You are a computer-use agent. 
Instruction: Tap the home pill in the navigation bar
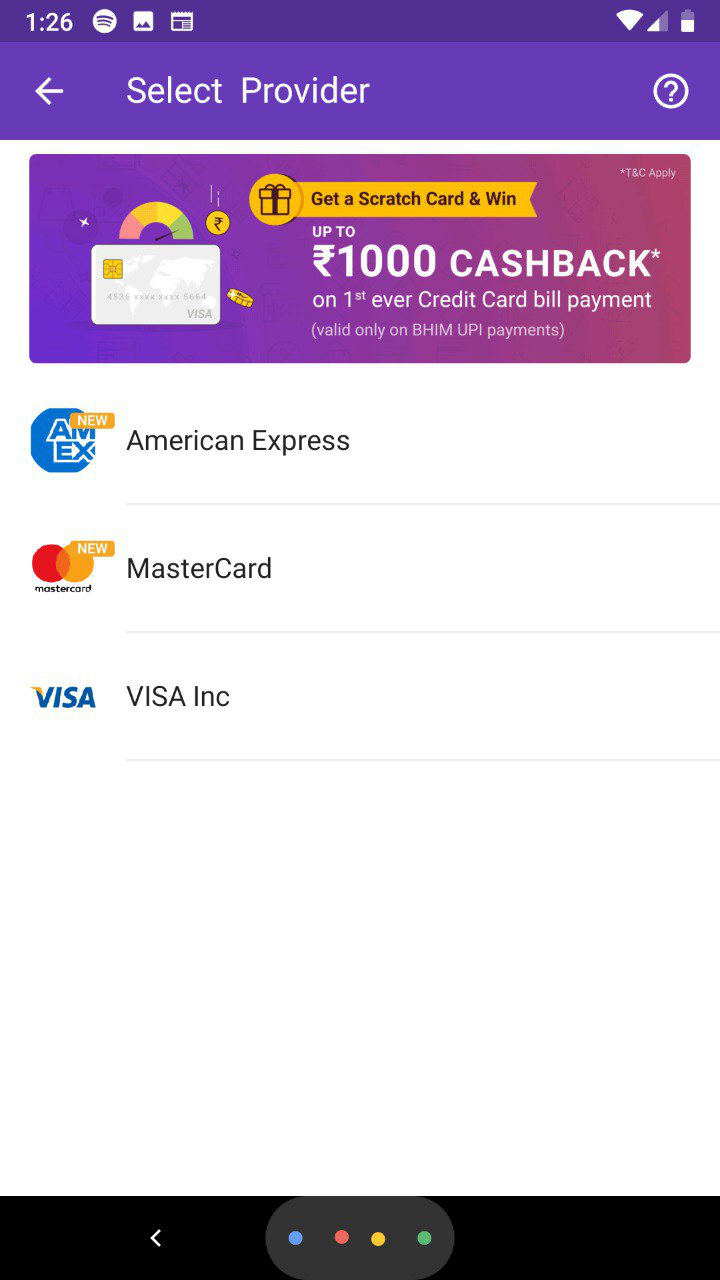(x=360, y=1238)
